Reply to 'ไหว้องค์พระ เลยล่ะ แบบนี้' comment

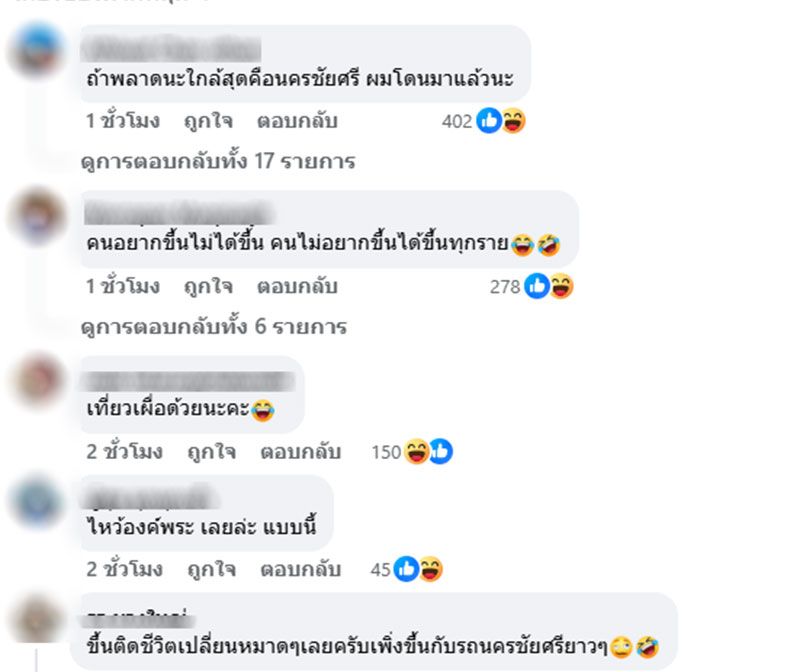tap(301, 570)
